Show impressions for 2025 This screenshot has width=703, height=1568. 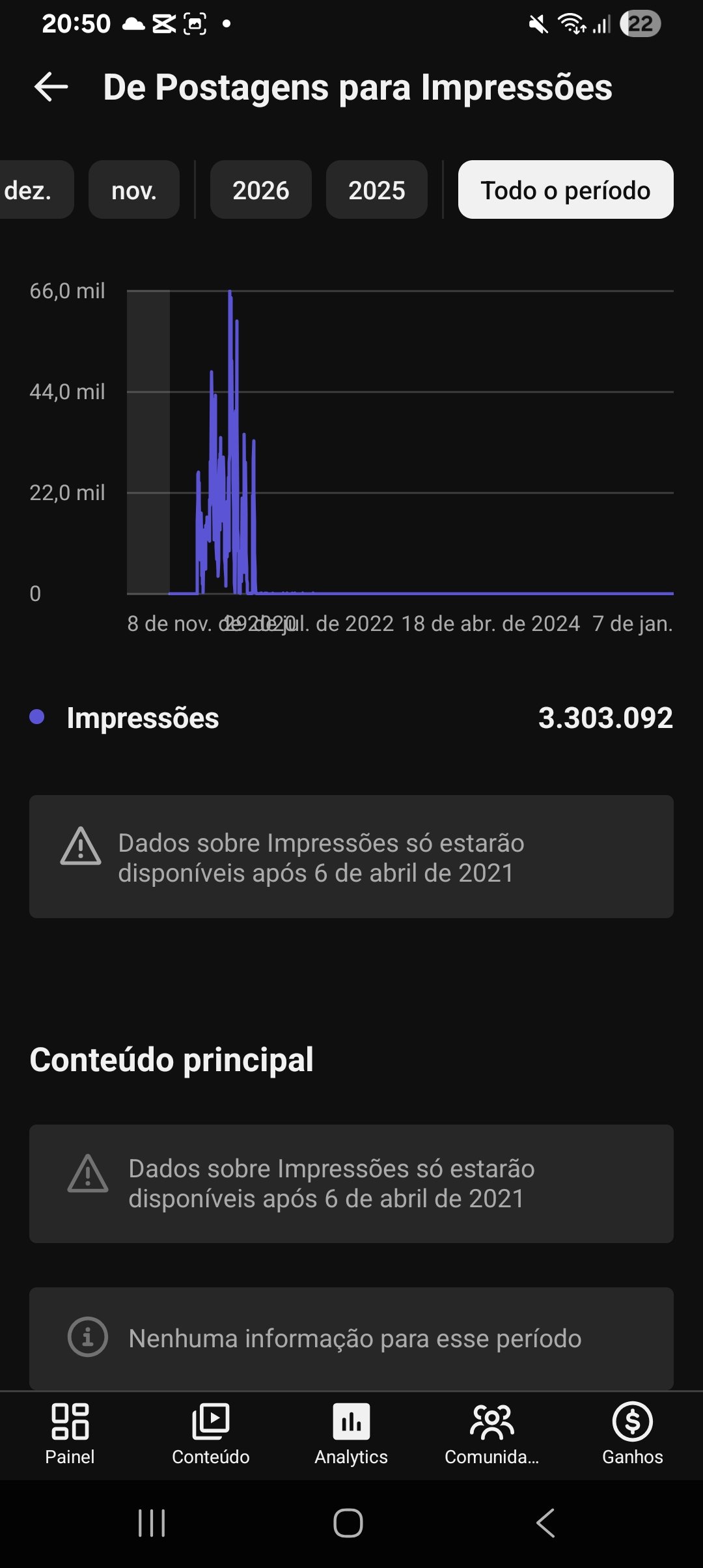(x=376, y=190)
